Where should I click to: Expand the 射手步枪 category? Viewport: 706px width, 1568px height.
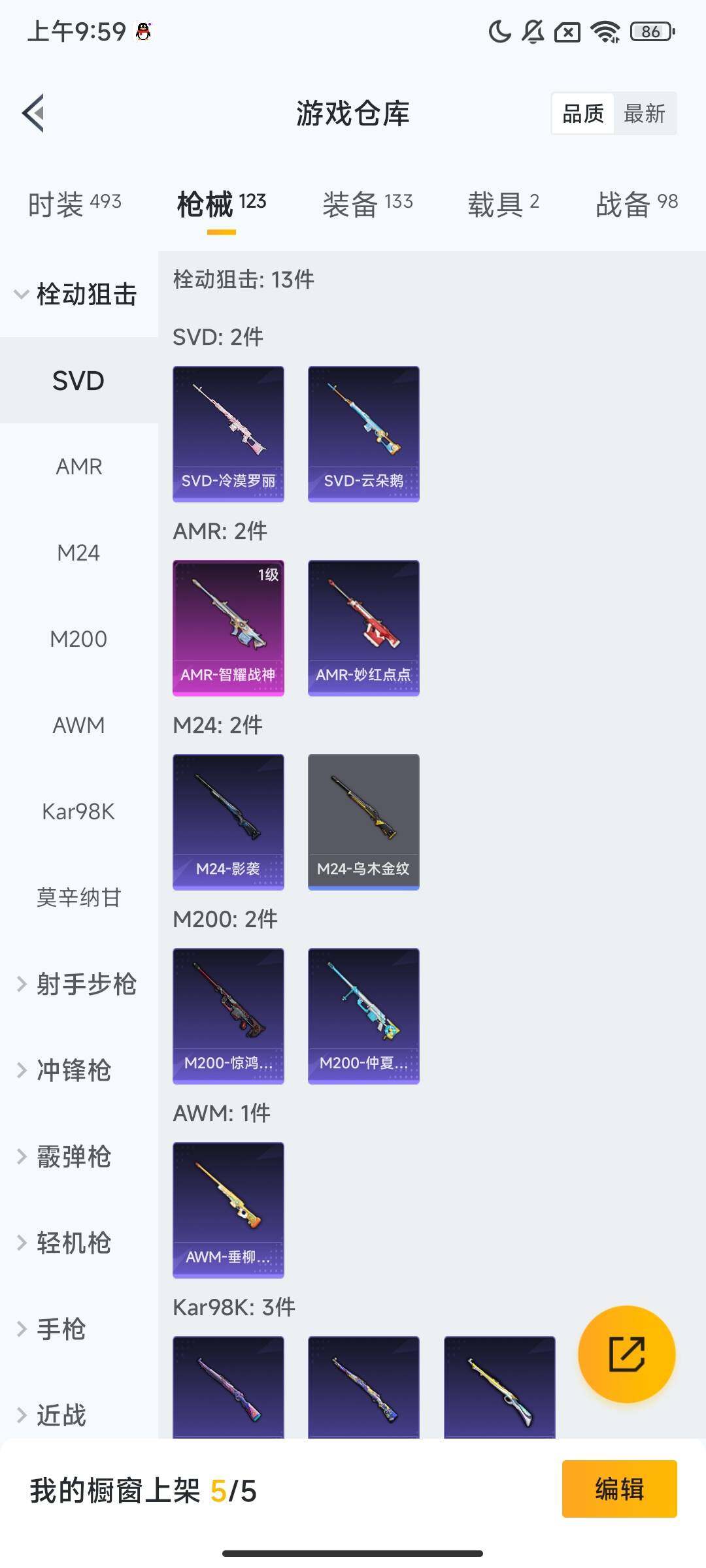(77, 984)
